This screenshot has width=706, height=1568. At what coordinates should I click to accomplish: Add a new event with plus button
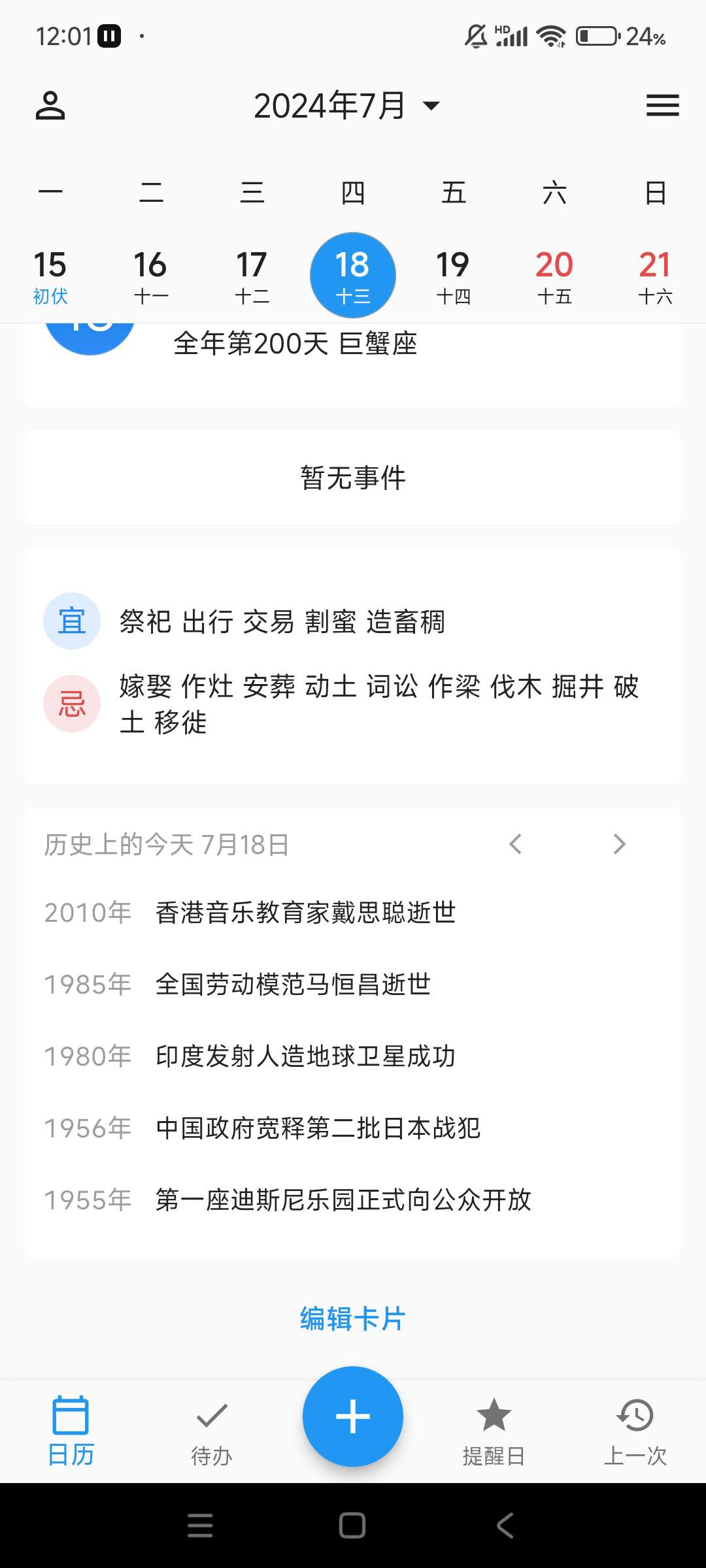coord(353,1416)
